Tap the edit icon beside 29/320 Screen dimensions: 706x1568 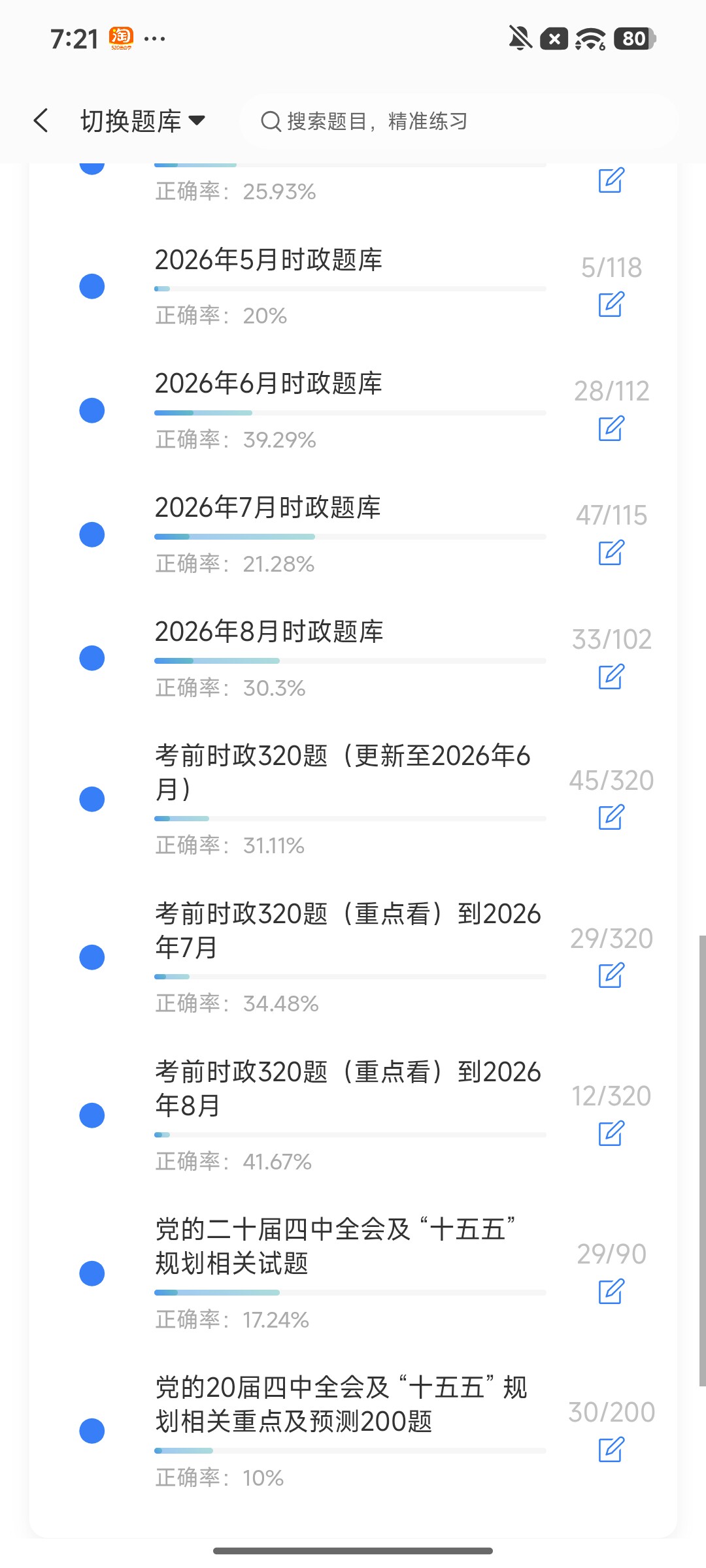(611, 975)
